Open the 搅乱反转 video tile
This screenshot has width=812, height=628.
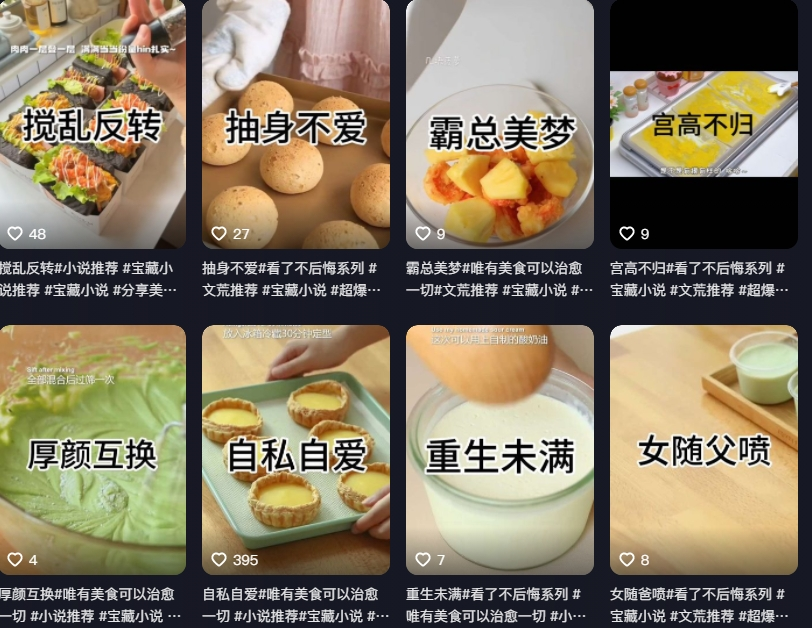point(92,125)
